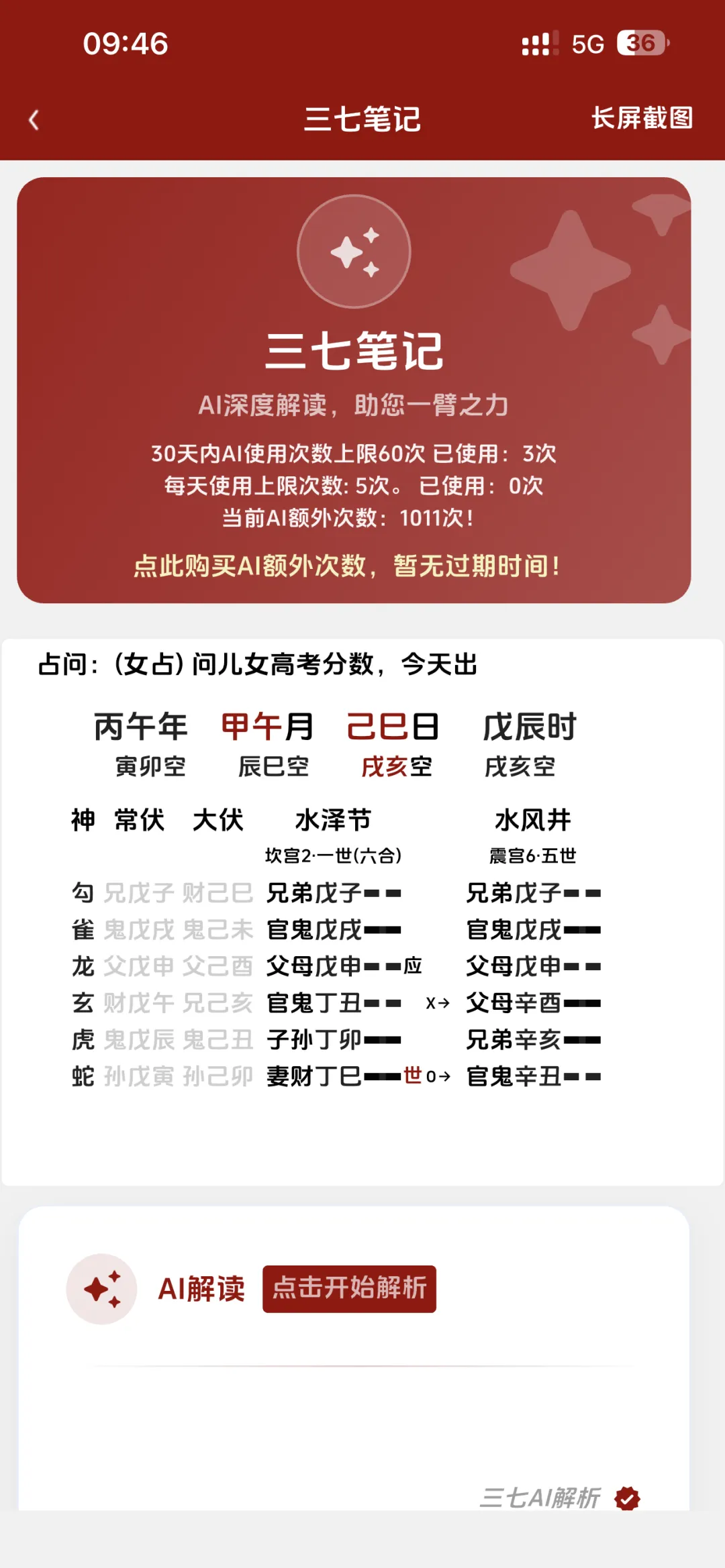Tap 长屏截图 to capture long screenshot
Image resolution: width=725 pixels, height=1568 pixels.
[x=642, y=118]
